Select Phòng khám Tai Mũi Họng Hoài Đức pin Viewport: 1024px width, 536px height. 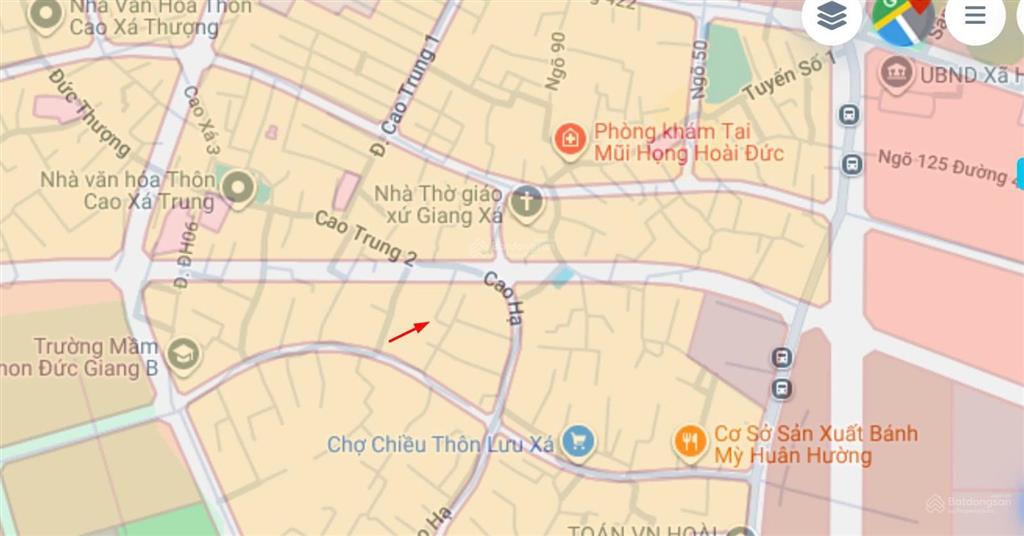570,139
